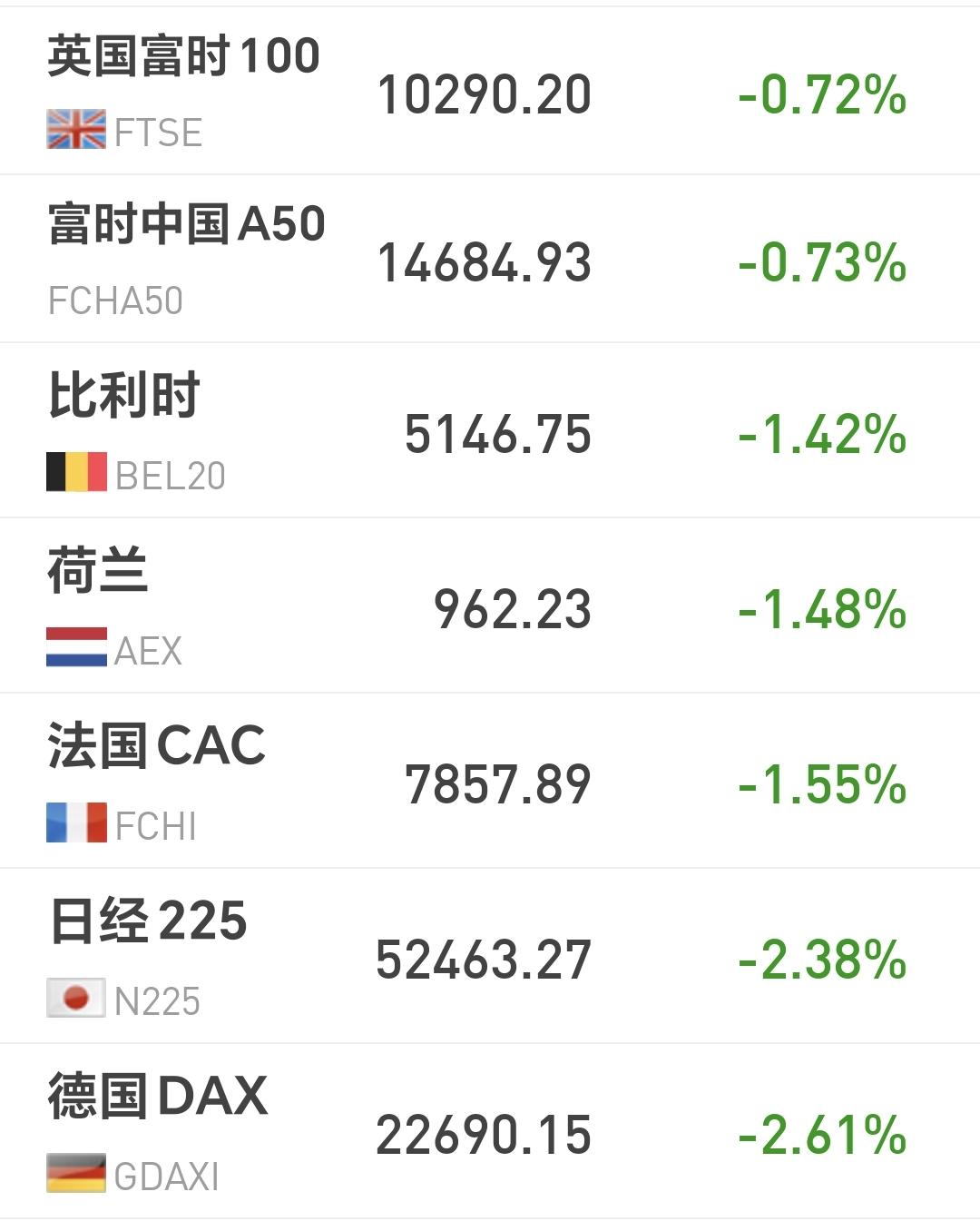The height and width of the screenshot is (1231, 980).
Task: Click the price 962.23 for 荷兰 AEX
Action: click(511, 608)
